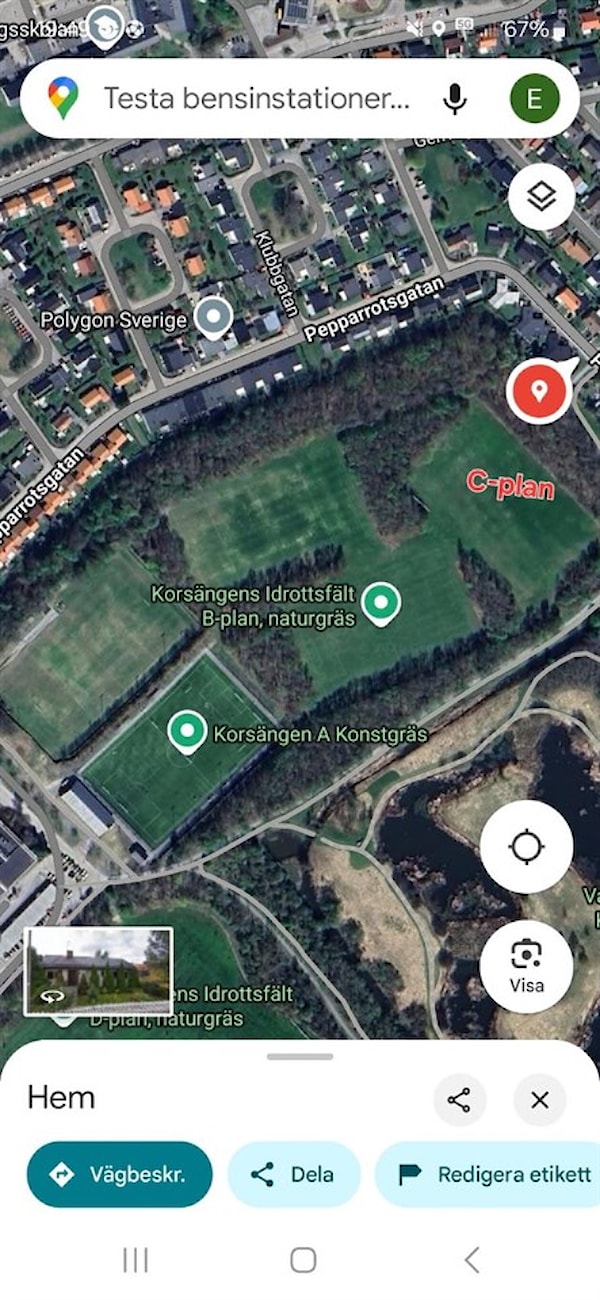Image resolution: width=600 pixels, height=1300 pixels.
Task: Center map on my current location
Action: tap(526, 847)
